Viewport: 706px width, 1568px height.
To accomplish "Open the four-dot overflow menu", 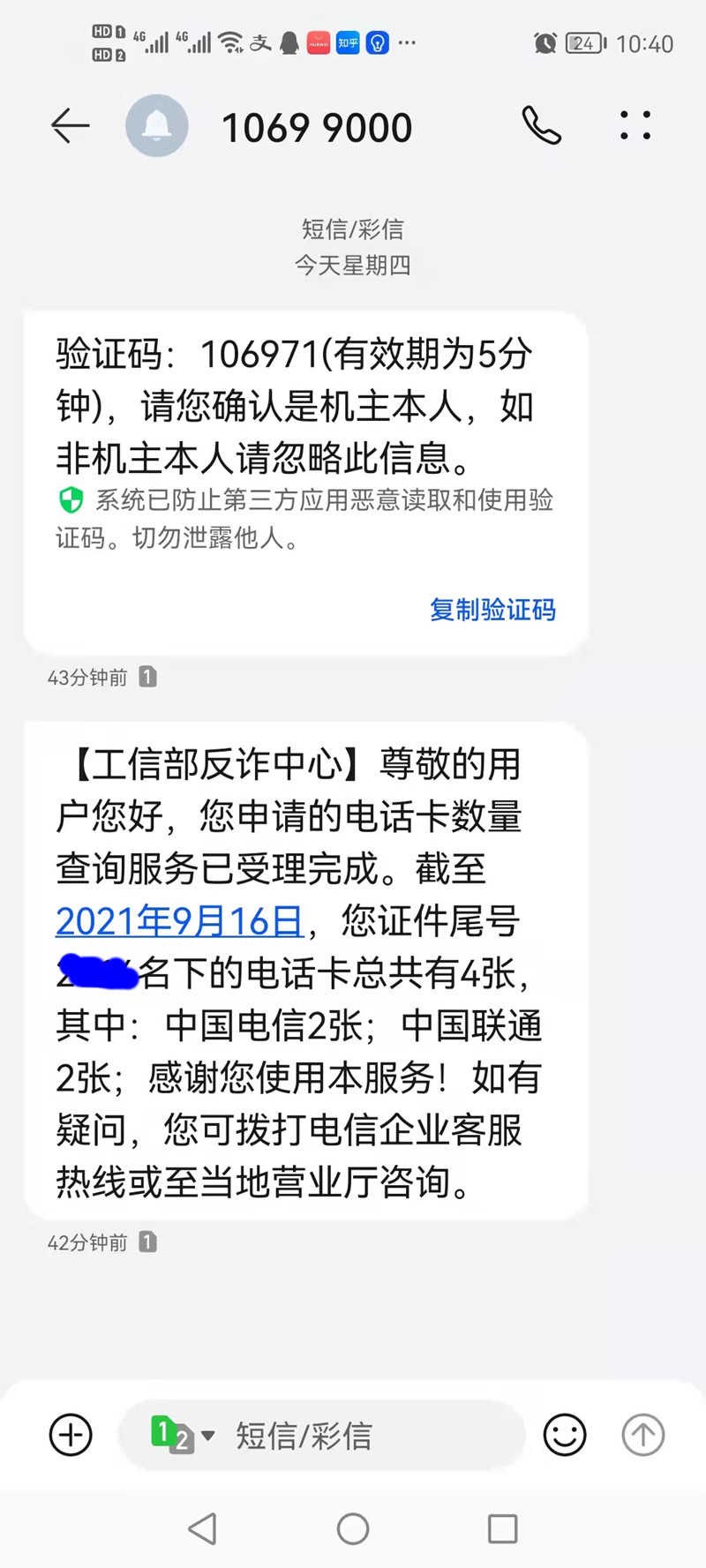I will [x=635, y=126].
